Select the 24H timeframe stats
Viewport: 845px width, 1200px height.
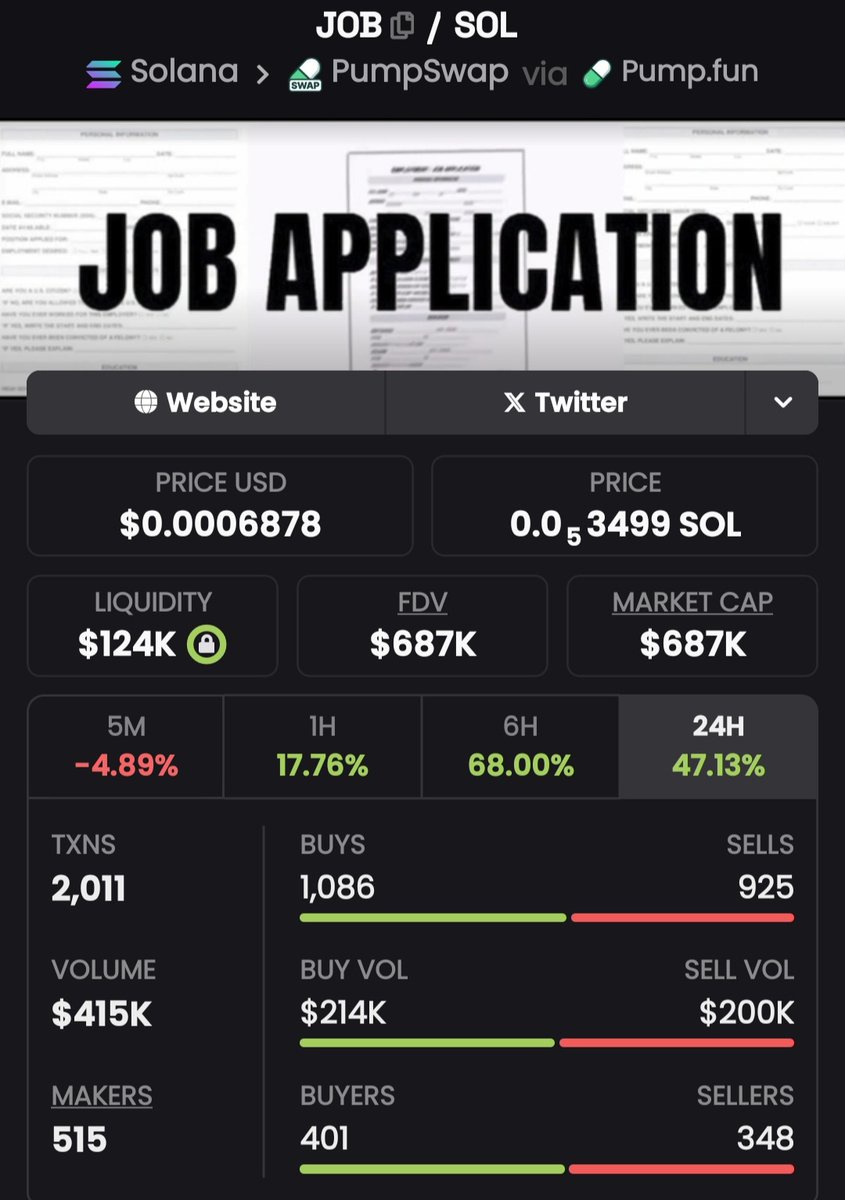pyautogui.click(x=718, y=747)
